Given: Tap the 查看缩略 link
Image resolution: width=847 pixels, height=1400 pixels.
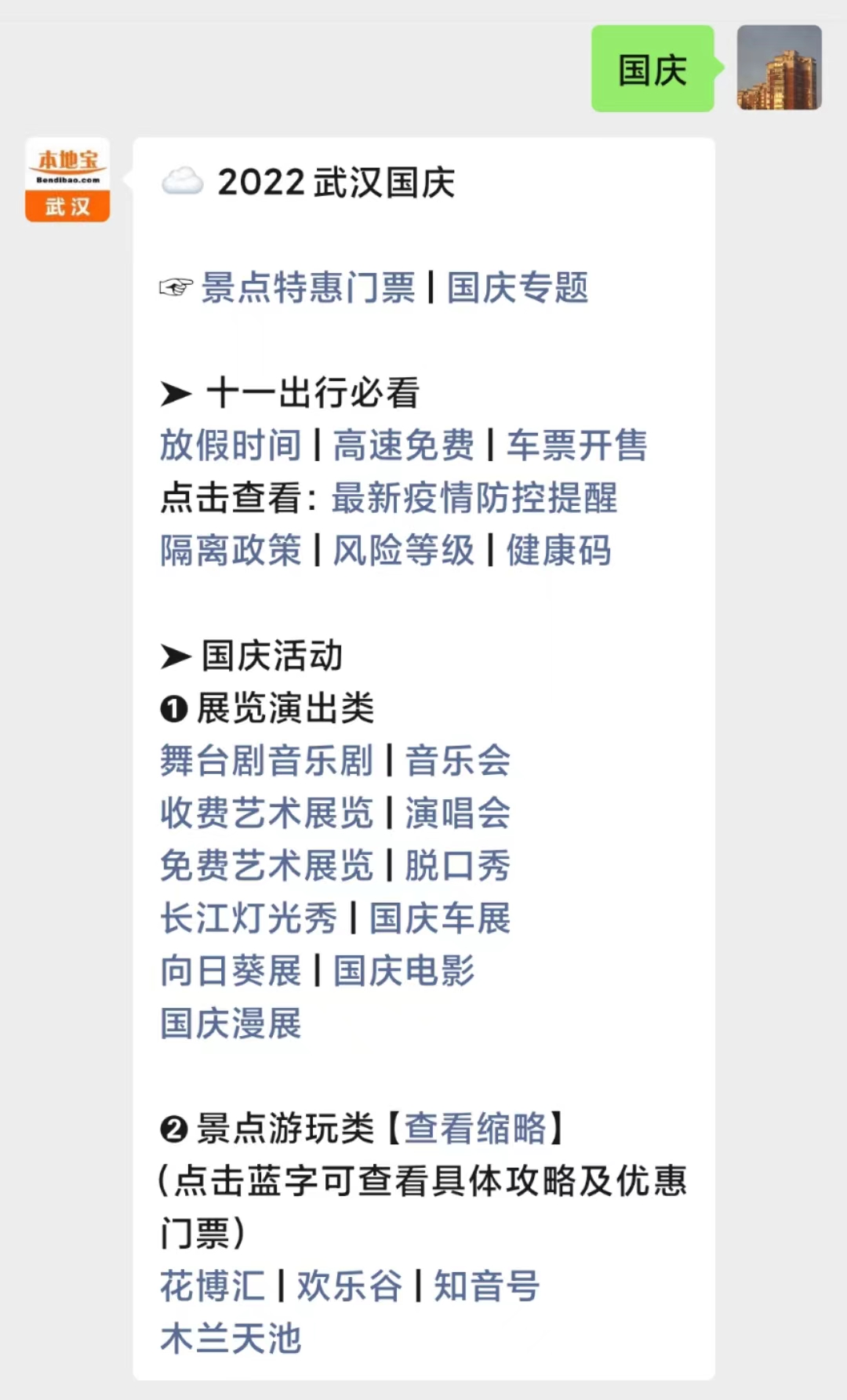Looking at the screenshot, I should coord(475,1129).
